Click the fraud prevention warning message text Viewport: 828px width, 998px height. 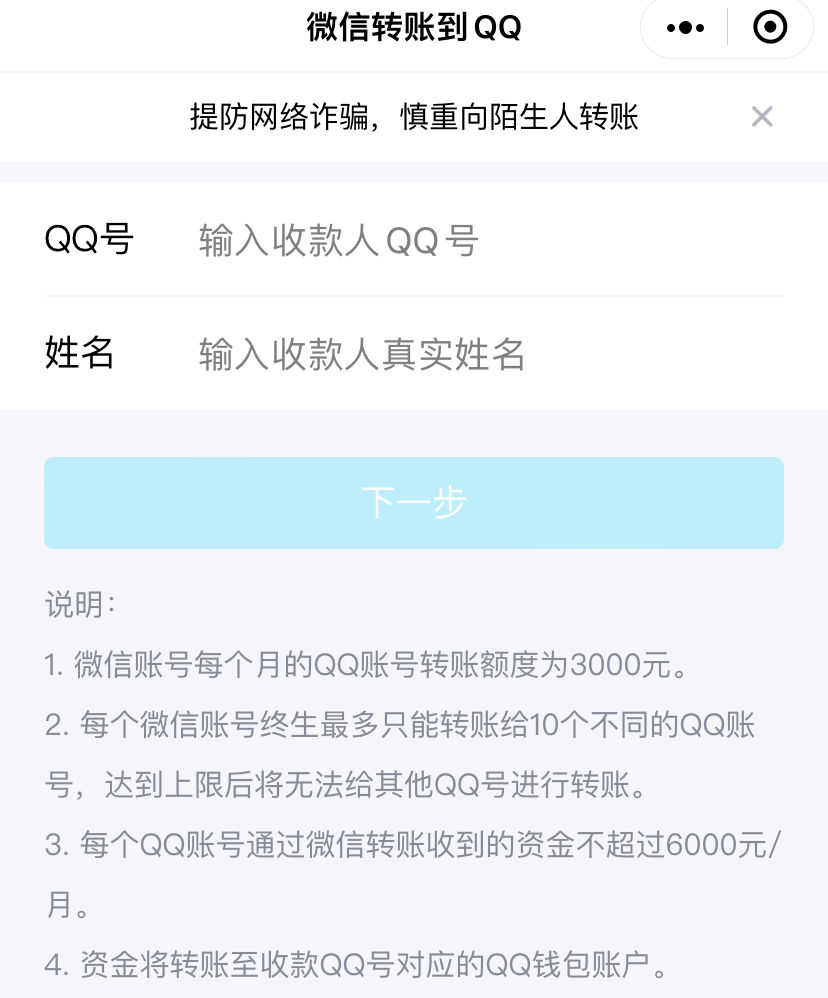coord(414,116)
